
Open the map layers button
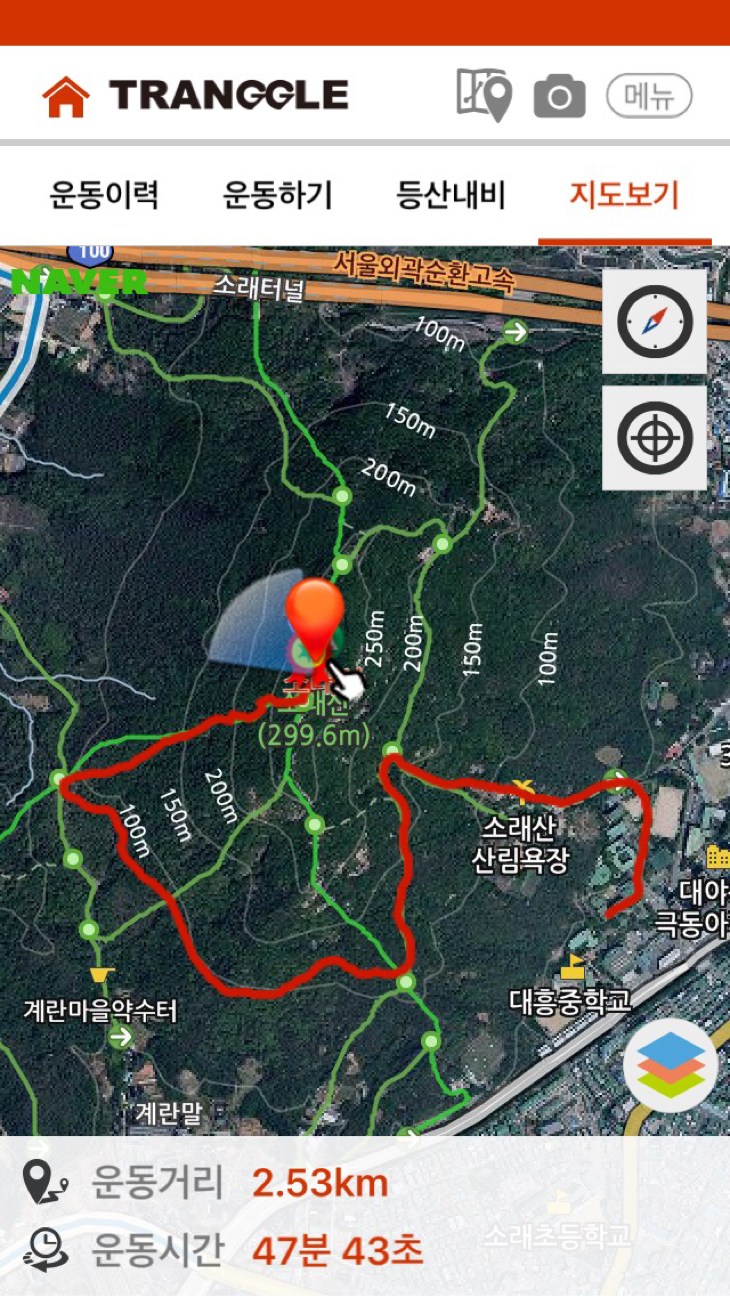click(x=670, y=1064)
